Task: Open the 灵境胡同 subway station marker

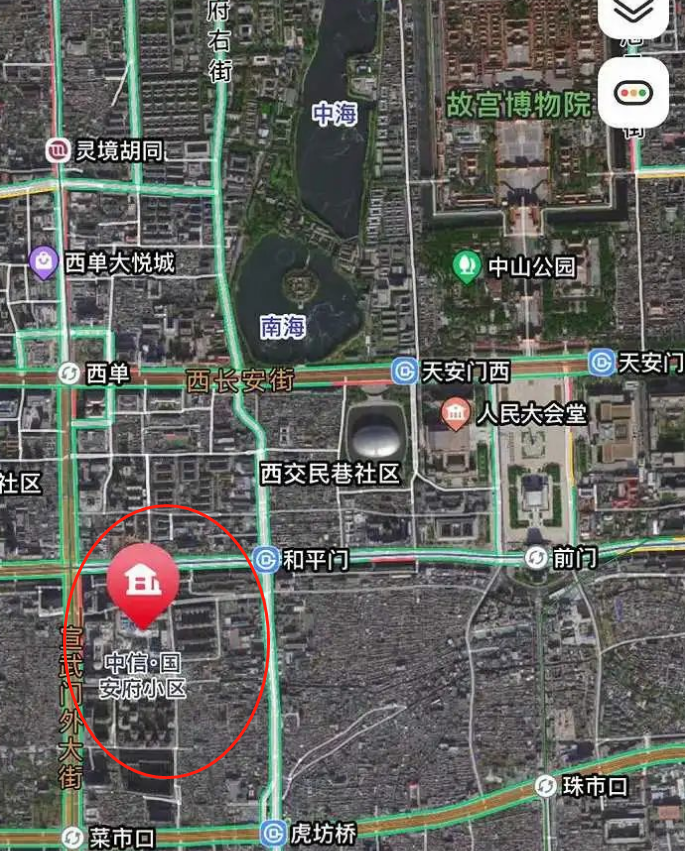Action: [x=59, y=151]
